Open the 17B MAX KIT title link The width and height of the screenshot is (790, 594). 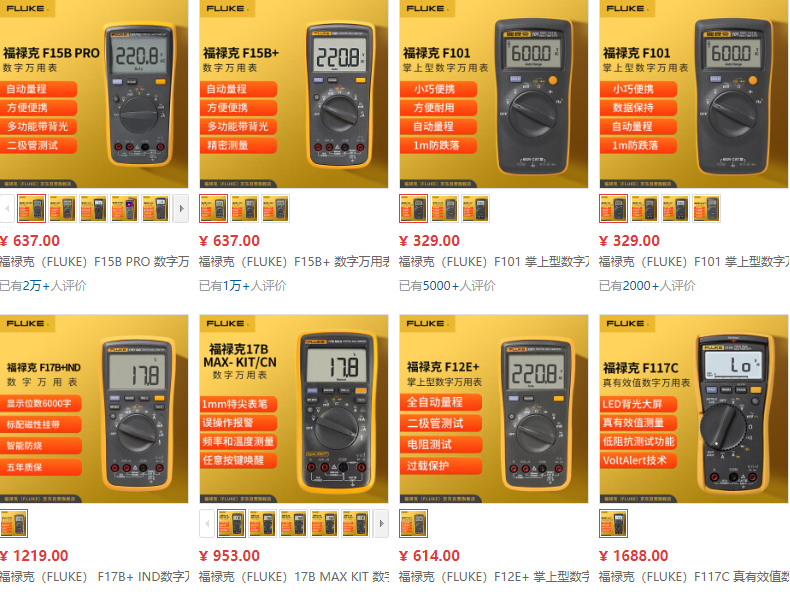pyautogui.click(x=295, y=577)
